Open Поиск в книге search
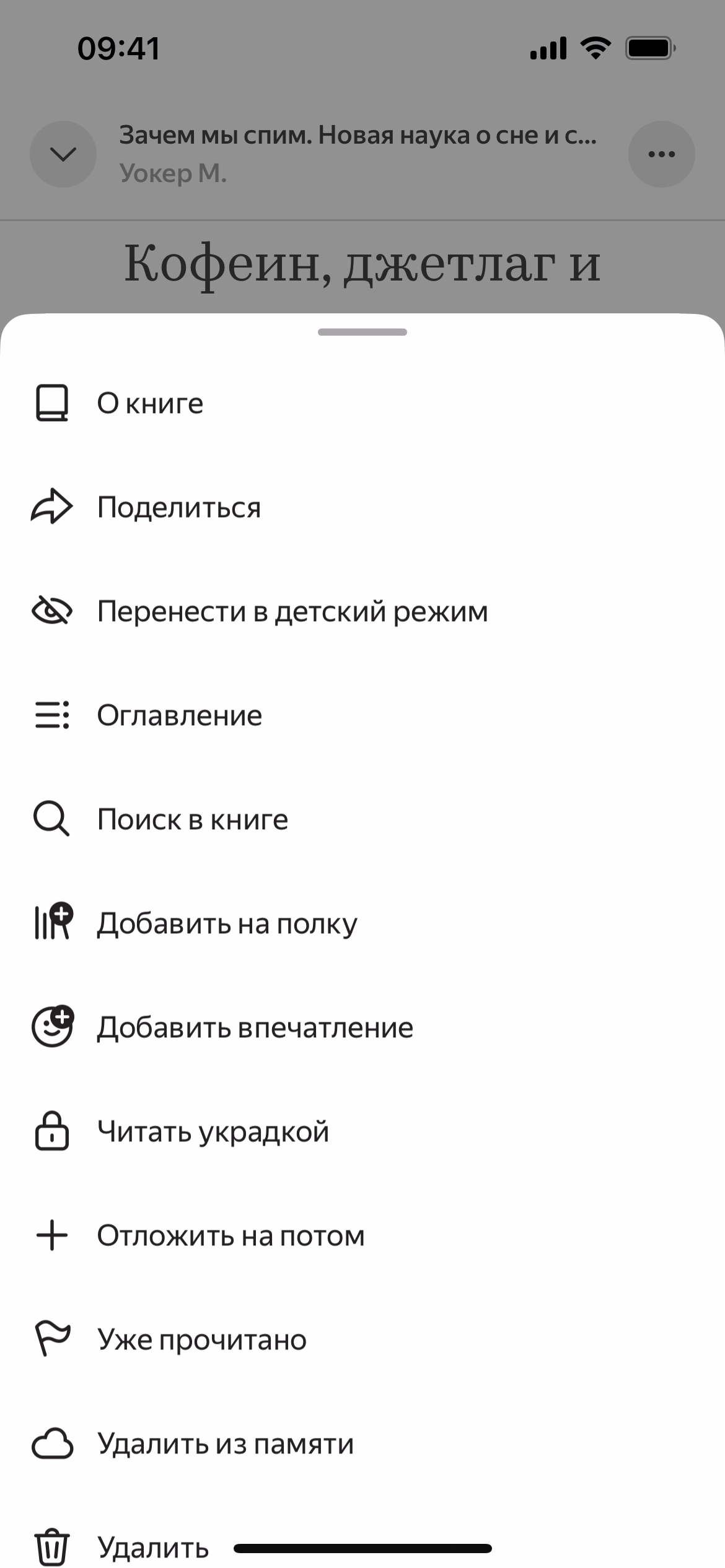This screenshot has height=1568, width=725. tap(192, 820)
